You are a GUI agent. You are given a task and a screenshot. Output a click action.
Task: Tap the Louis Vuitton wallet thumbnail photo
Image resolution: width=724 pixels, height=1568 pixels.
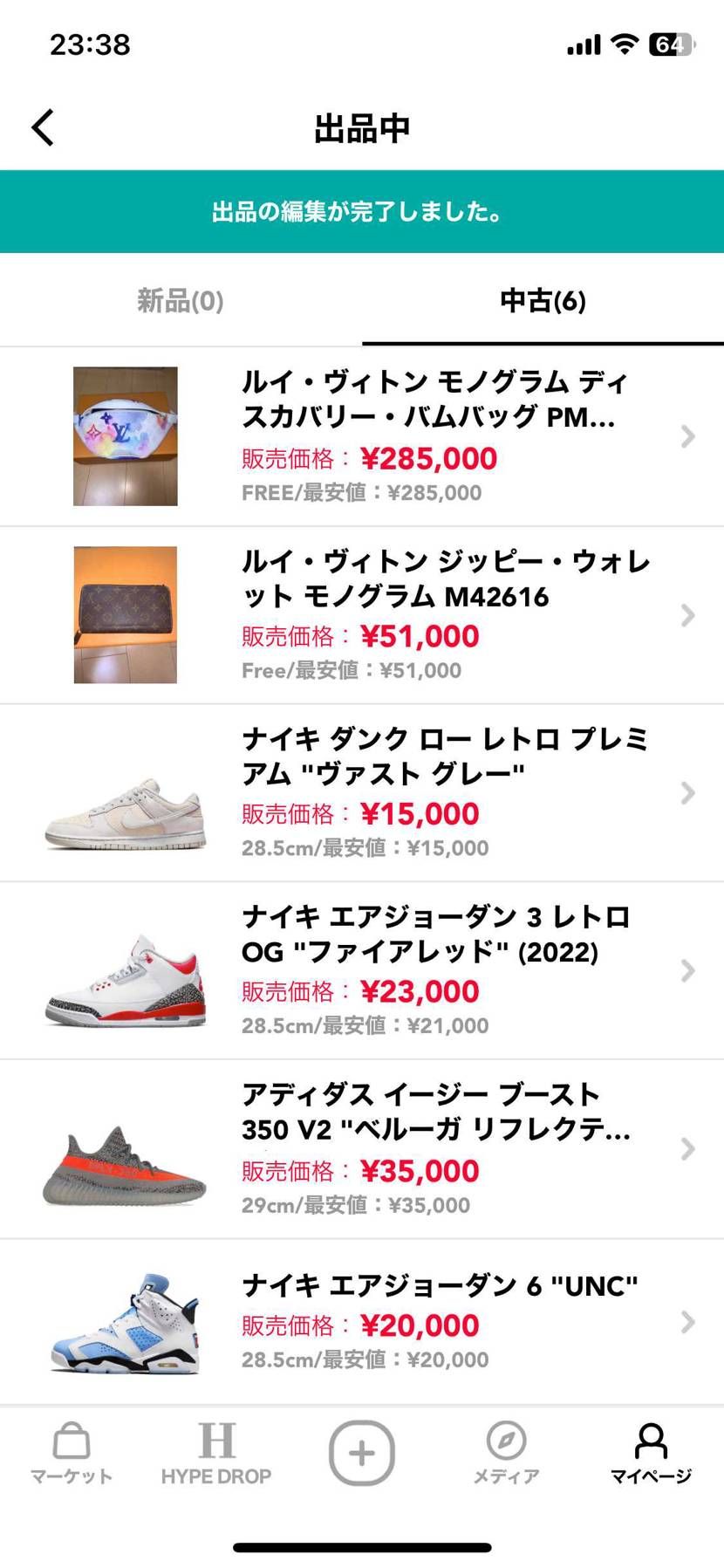[x=125, y=614]
